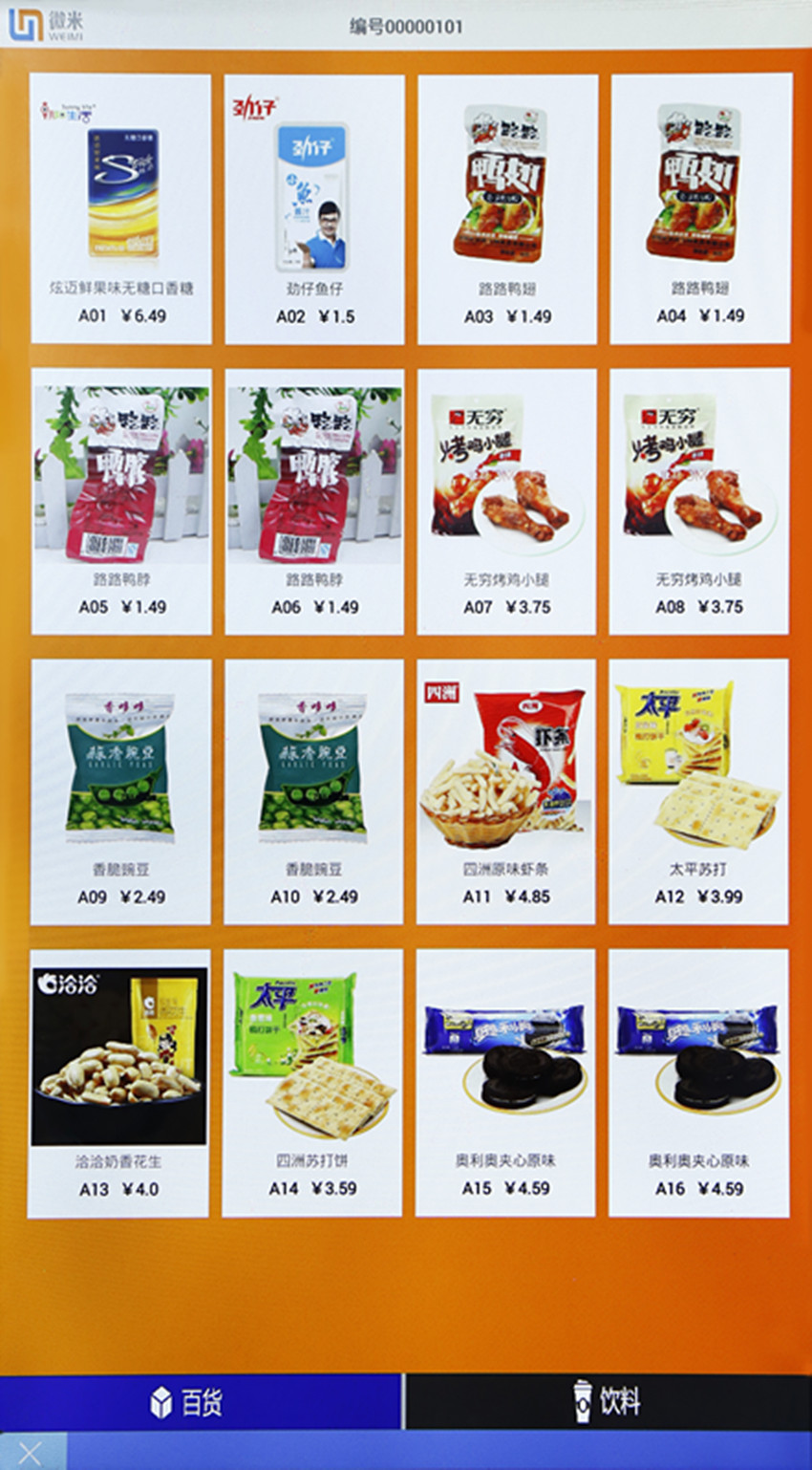Tap the 路路鸭脖 card A06
The height and width of the screenshot is (1470, 812).
tap(314, 501)
